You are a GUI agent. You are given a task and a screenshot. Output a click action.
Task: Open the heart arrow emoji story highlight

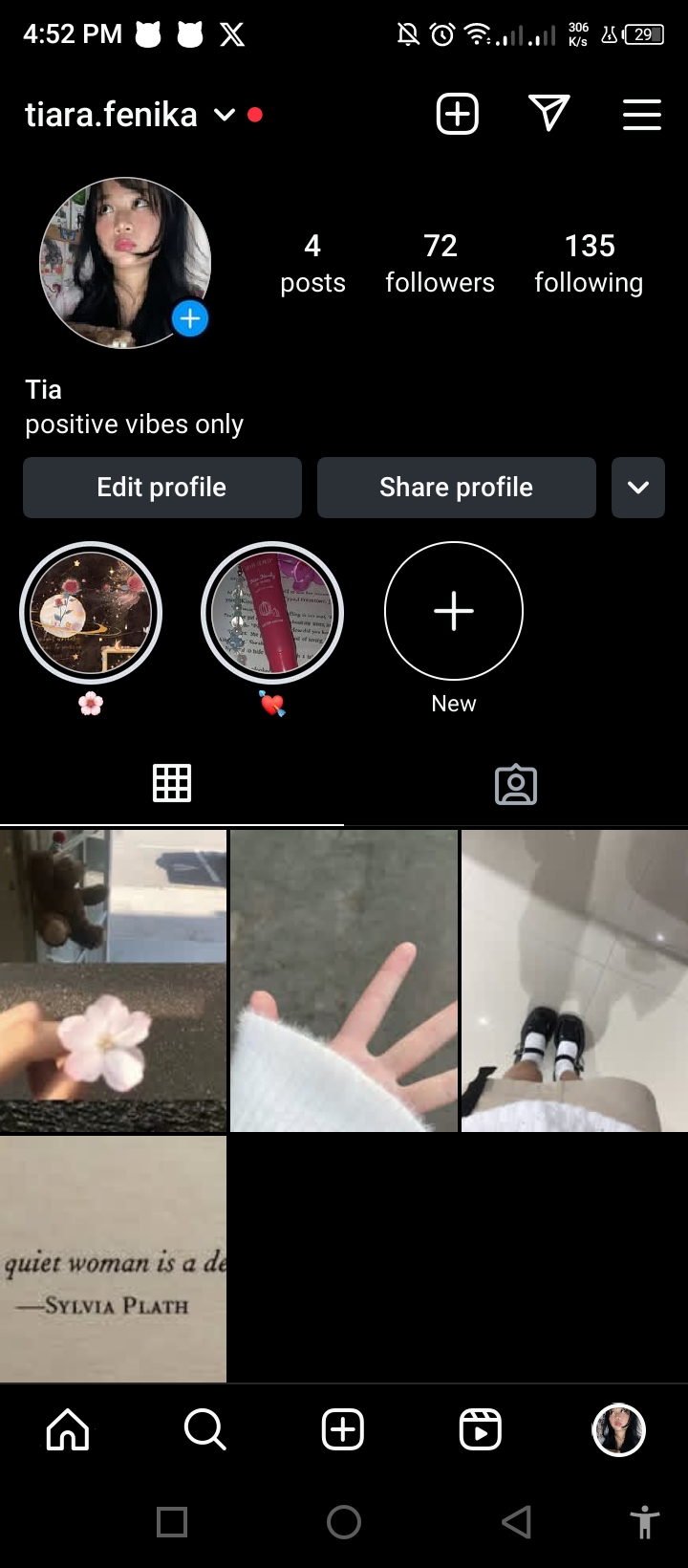272,613
